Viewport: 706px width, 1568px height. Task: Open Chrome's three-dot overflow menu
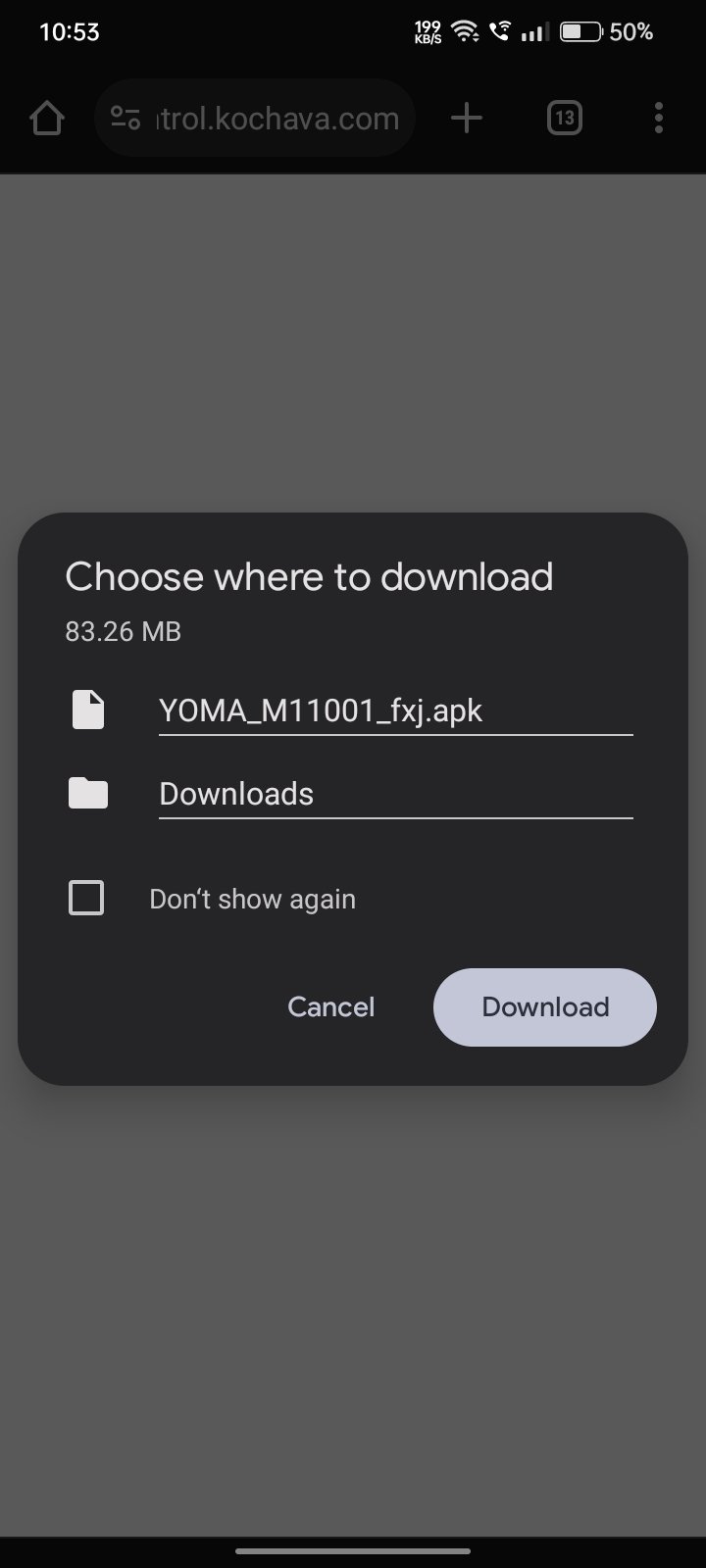(x=658, y=118)
